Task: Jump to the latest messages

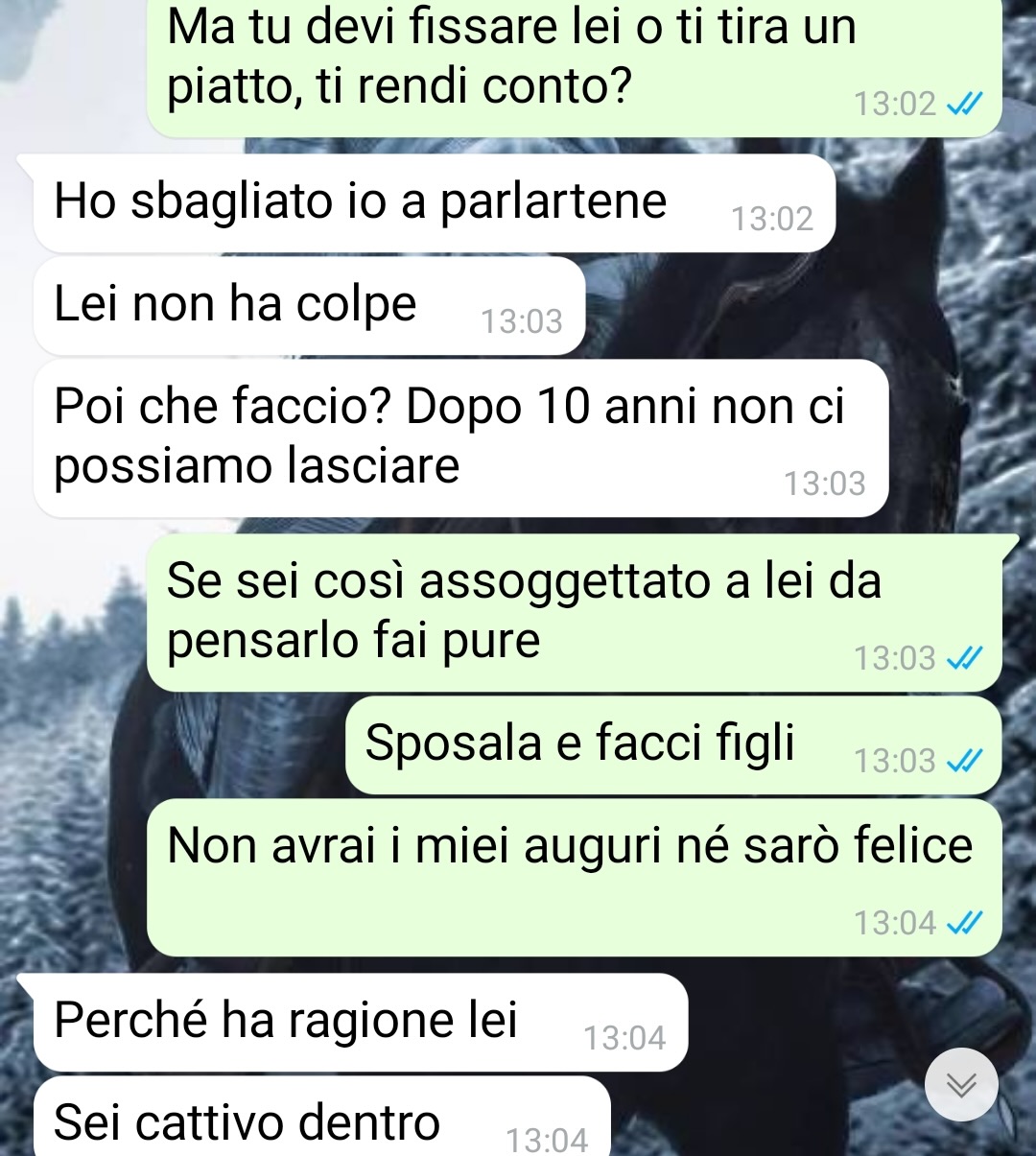Action: 961,1084
